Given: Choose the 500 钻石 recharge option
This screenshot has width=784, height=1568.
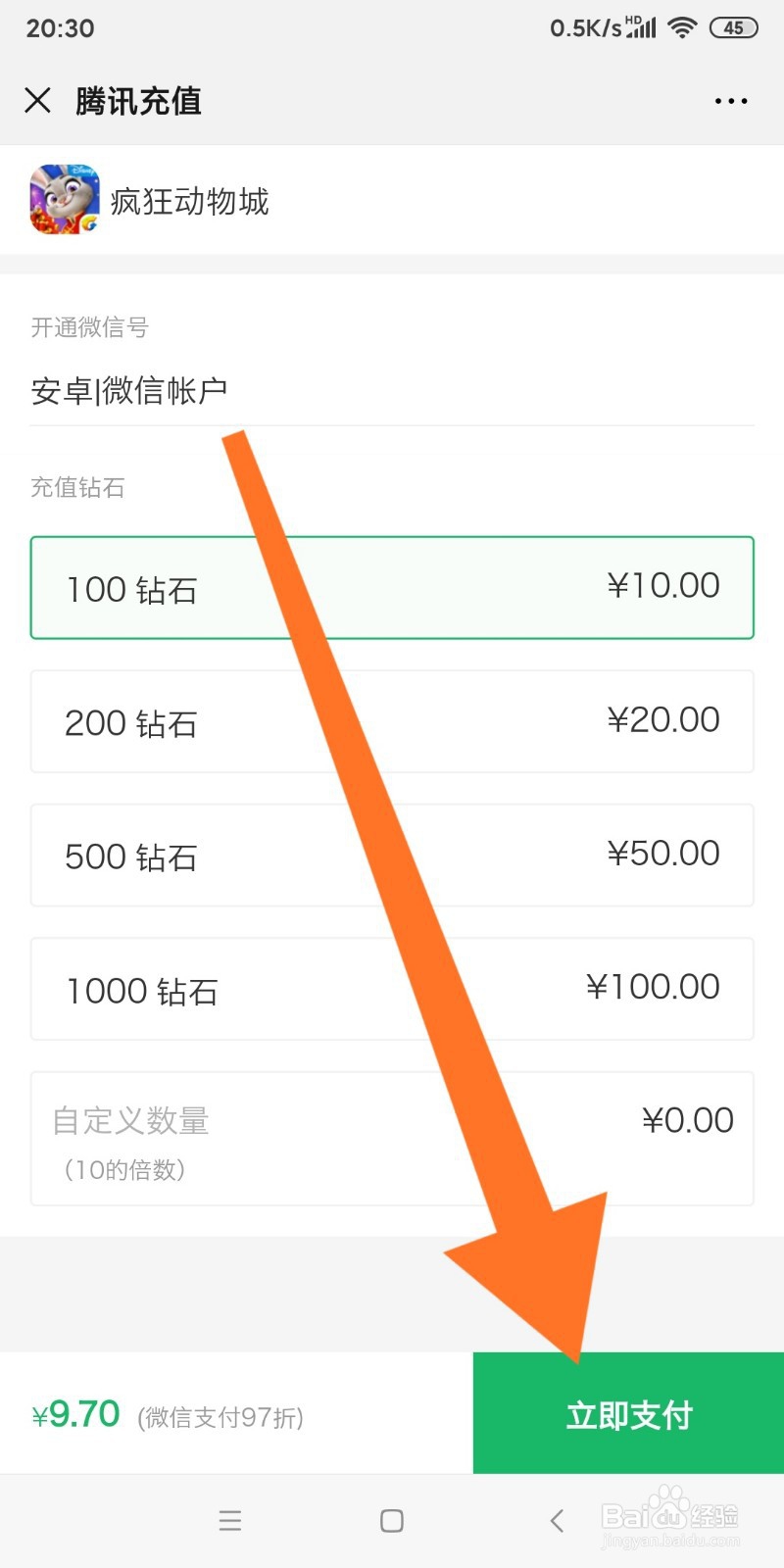Looking at the screenshot, I should (x=391, y=856).
